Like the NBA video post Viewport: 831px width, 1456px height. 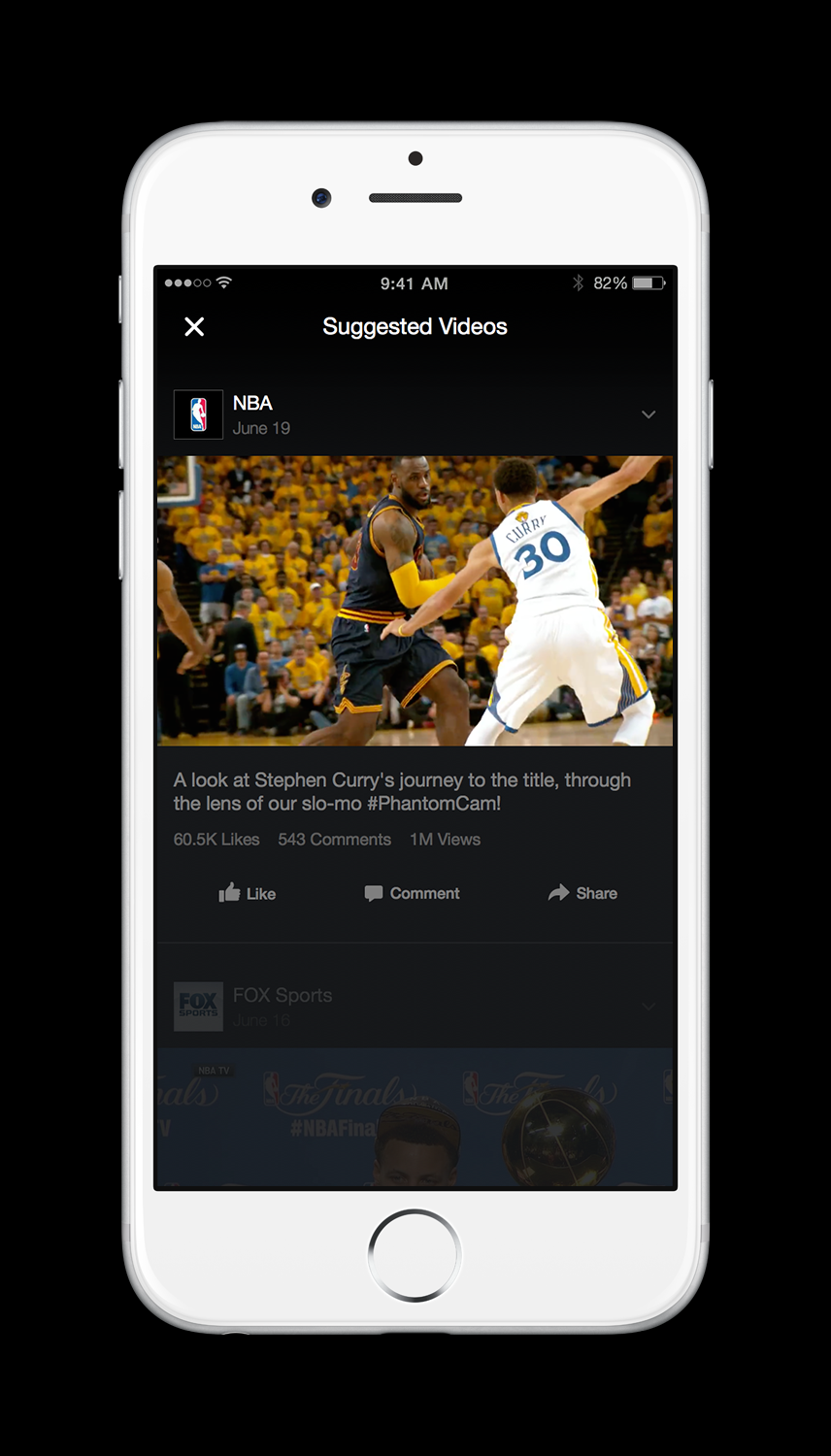point(248,893)
